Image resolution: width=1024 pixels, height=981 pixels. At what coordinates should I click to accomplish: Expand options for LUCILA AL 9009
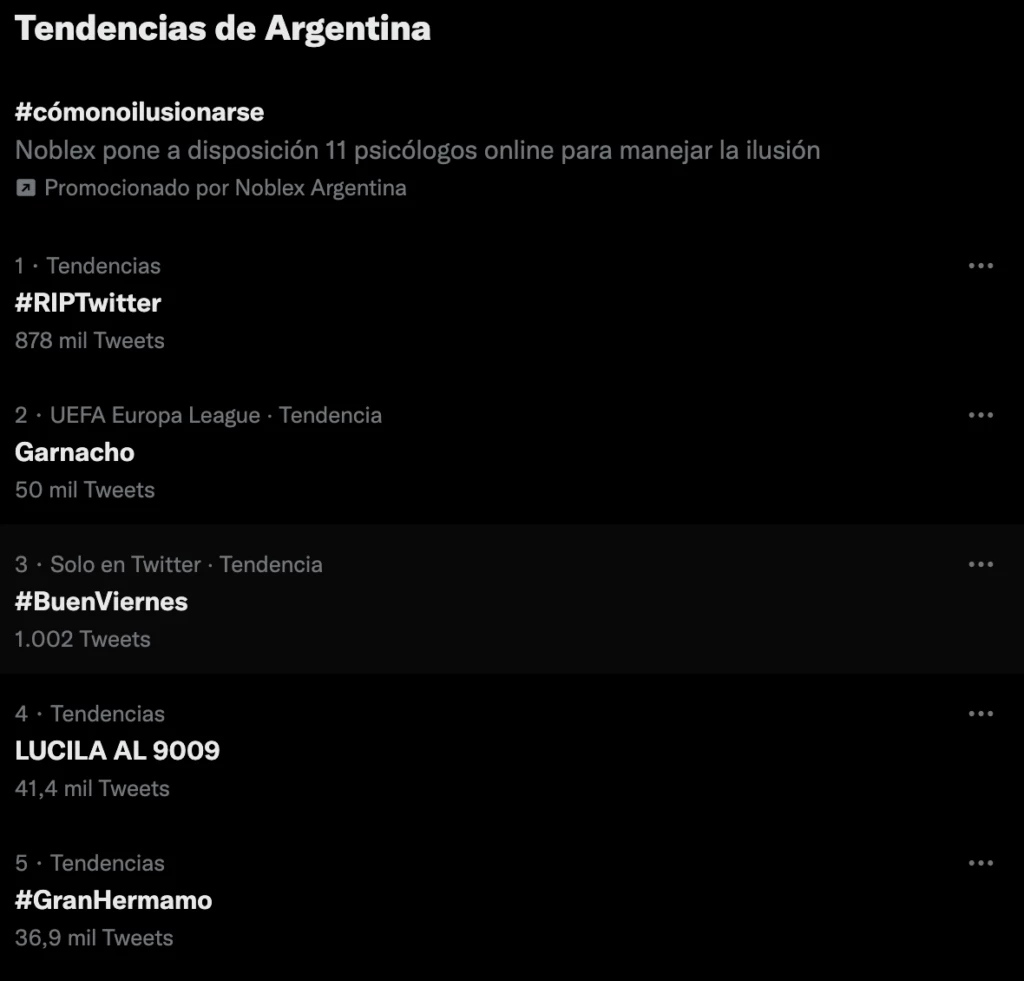(980, 714)
